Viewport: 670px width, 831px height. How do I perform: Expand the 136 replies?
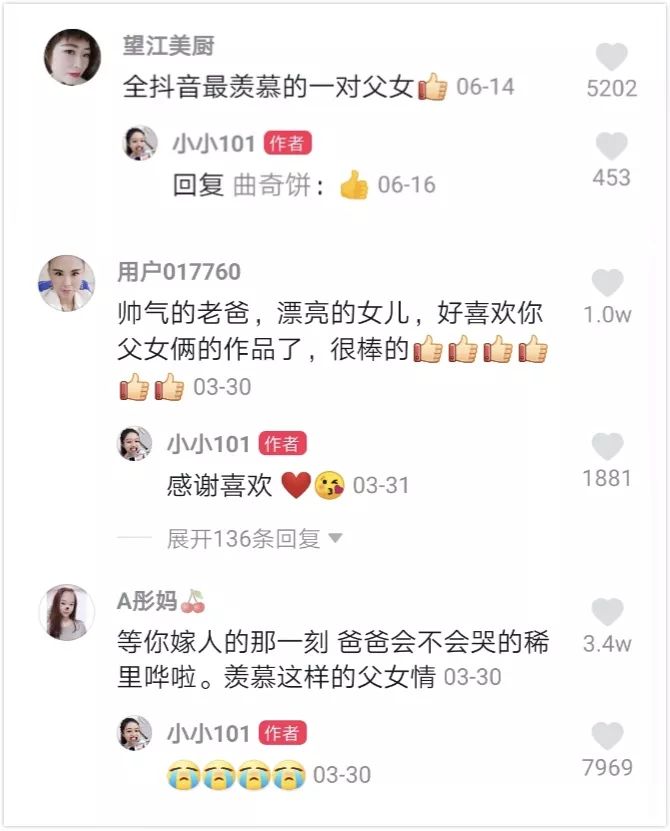coord(254,539)
